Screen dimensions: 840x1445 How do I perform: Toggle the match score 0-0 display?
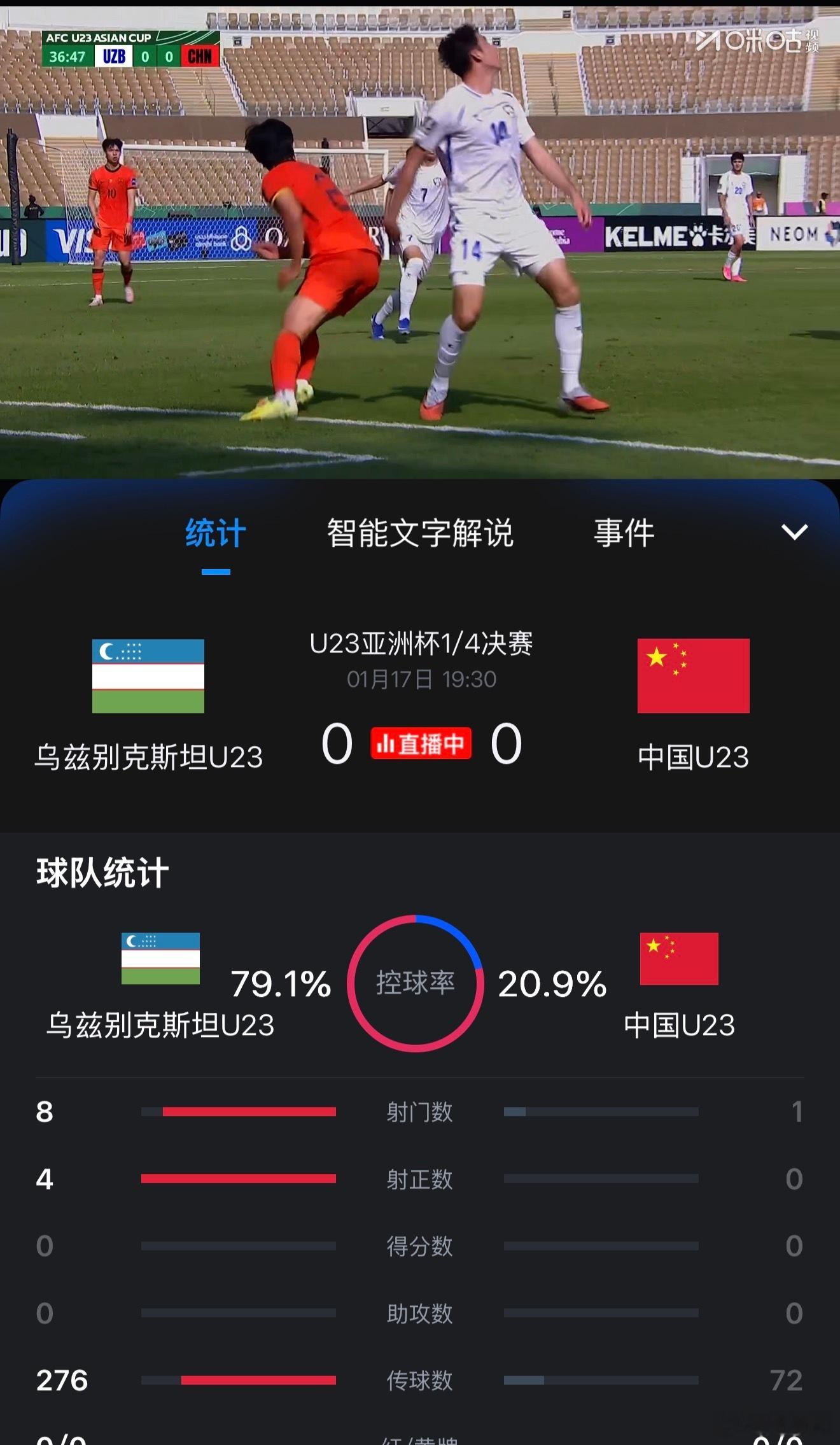[x=420, y=745]
